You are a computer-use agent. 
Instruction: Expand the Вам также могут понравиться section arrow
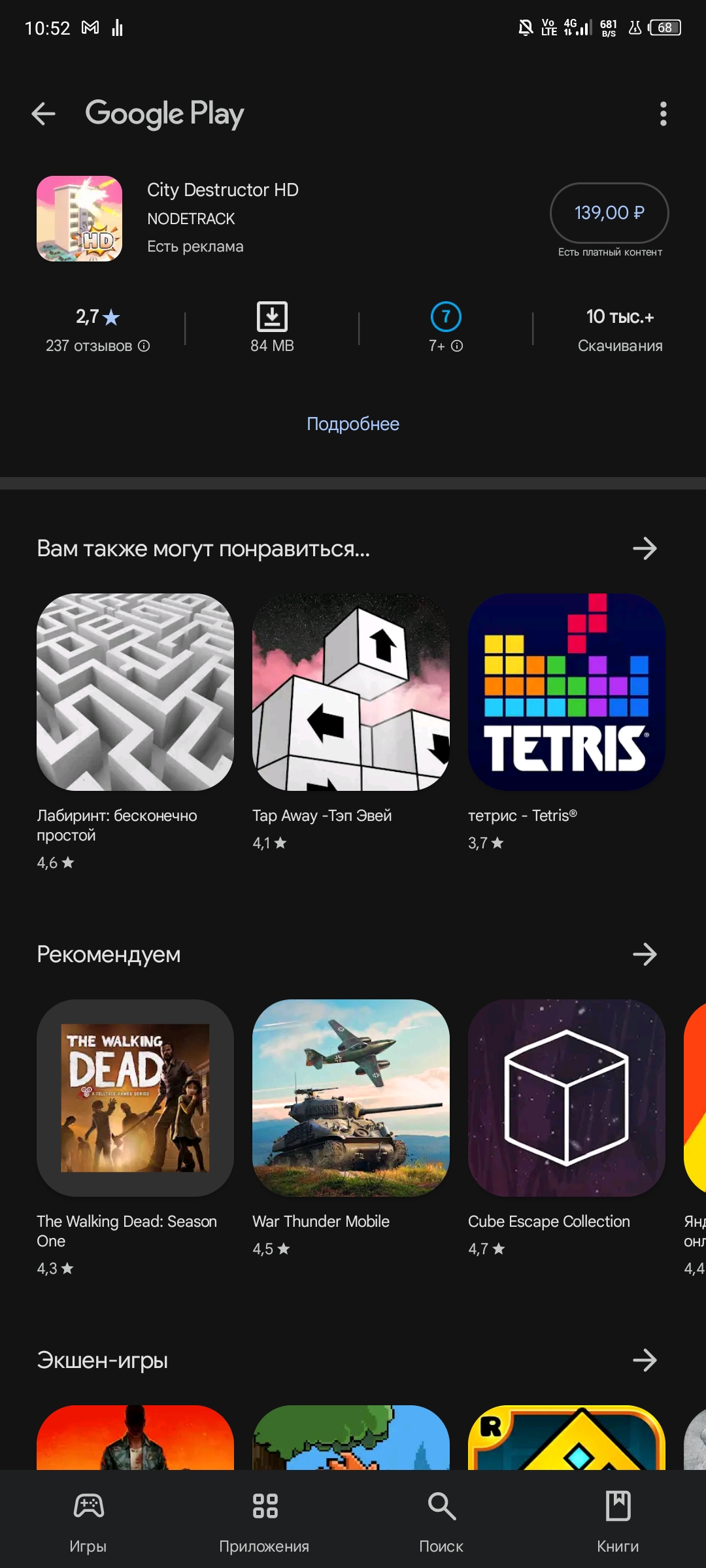645,548
